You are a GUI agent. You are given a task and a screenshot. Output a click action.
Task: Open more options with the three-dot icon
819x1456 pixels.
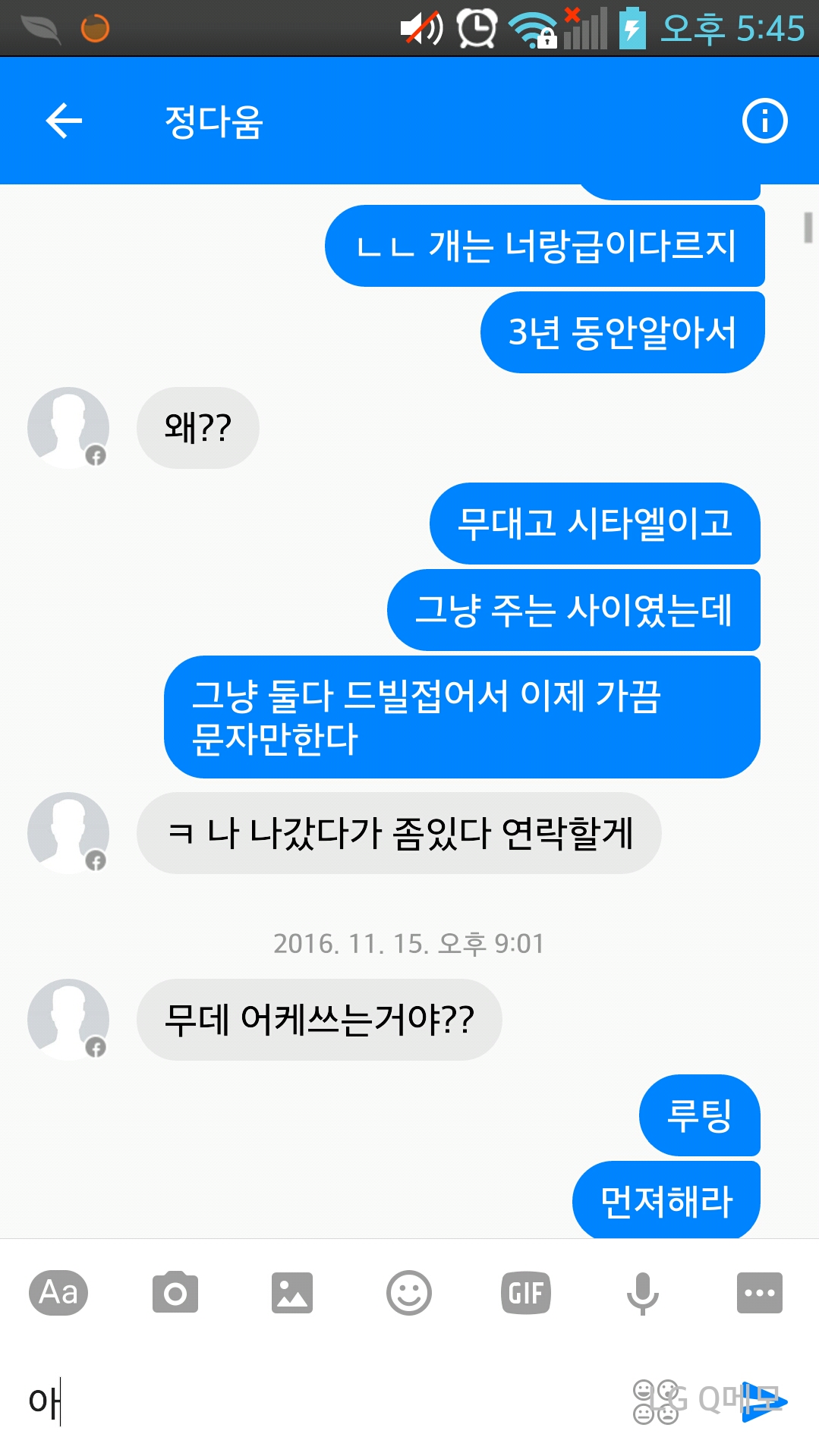(x=759, y=1292)
